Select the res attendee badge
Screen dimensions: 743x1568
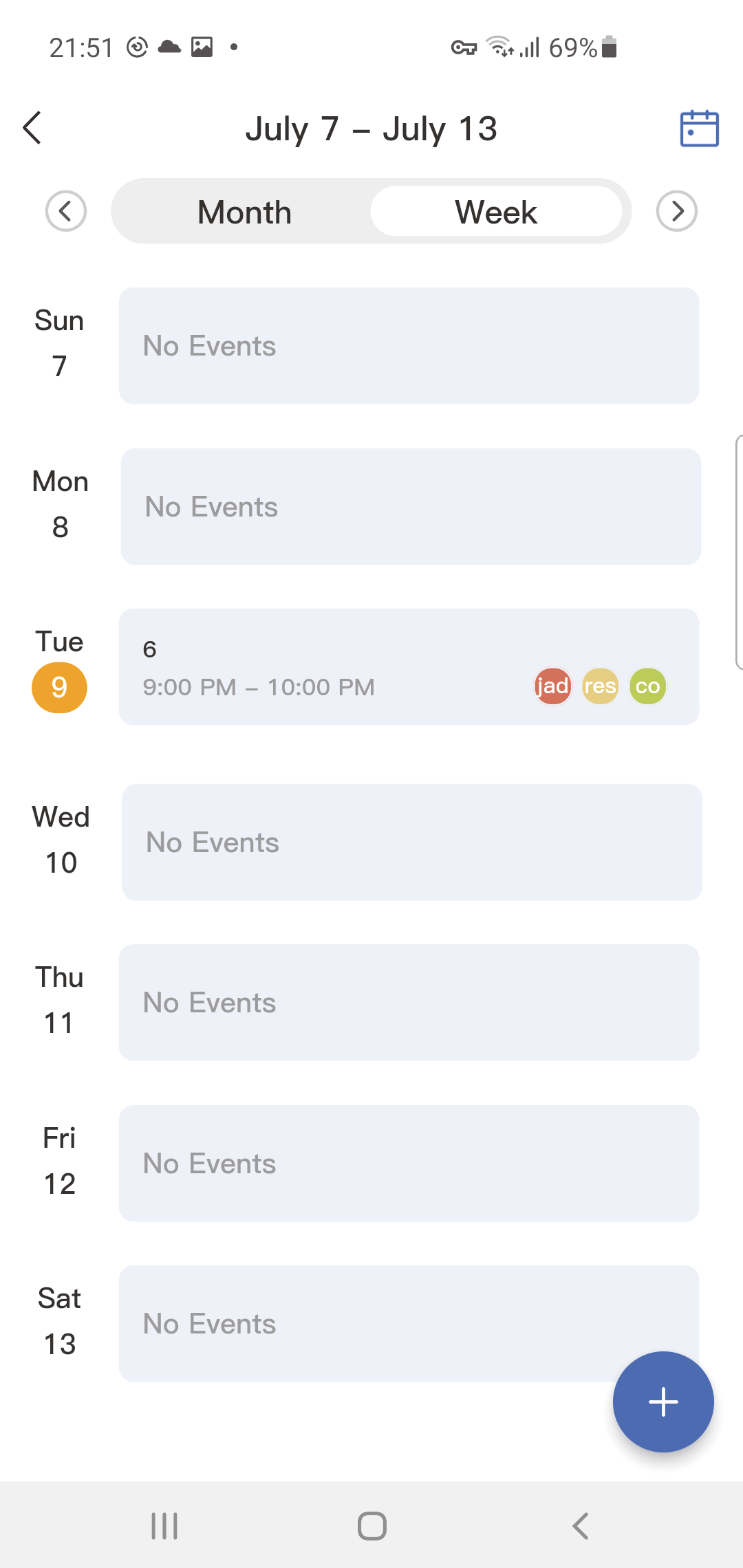tap(600, 686)
